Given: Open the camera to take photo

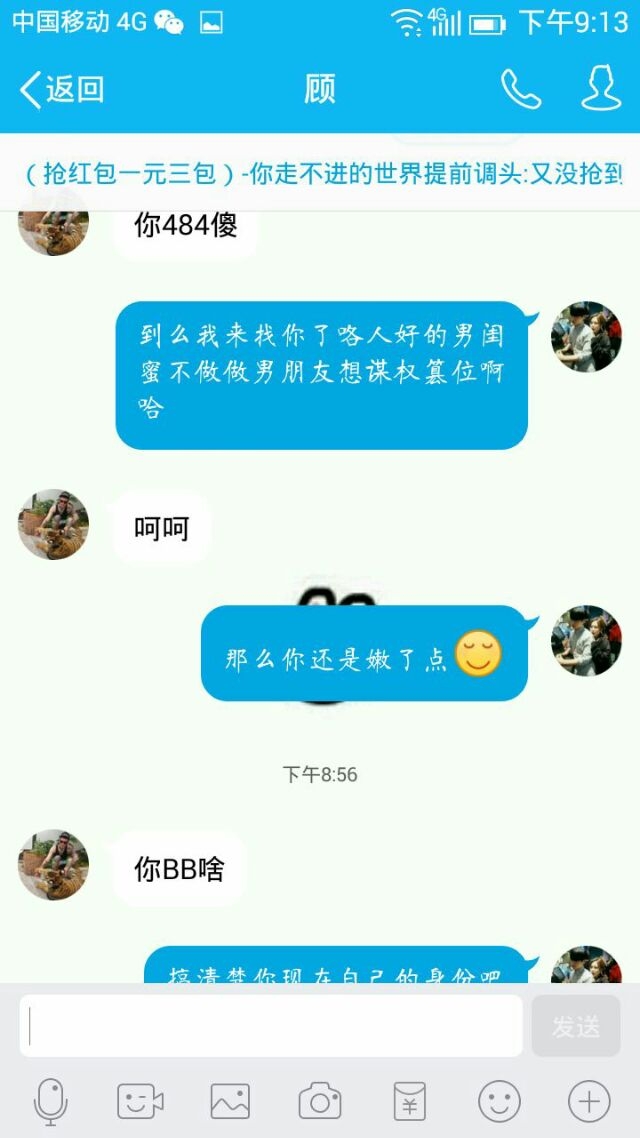Looking at the screenshot, I should (x=319, y=1102).
